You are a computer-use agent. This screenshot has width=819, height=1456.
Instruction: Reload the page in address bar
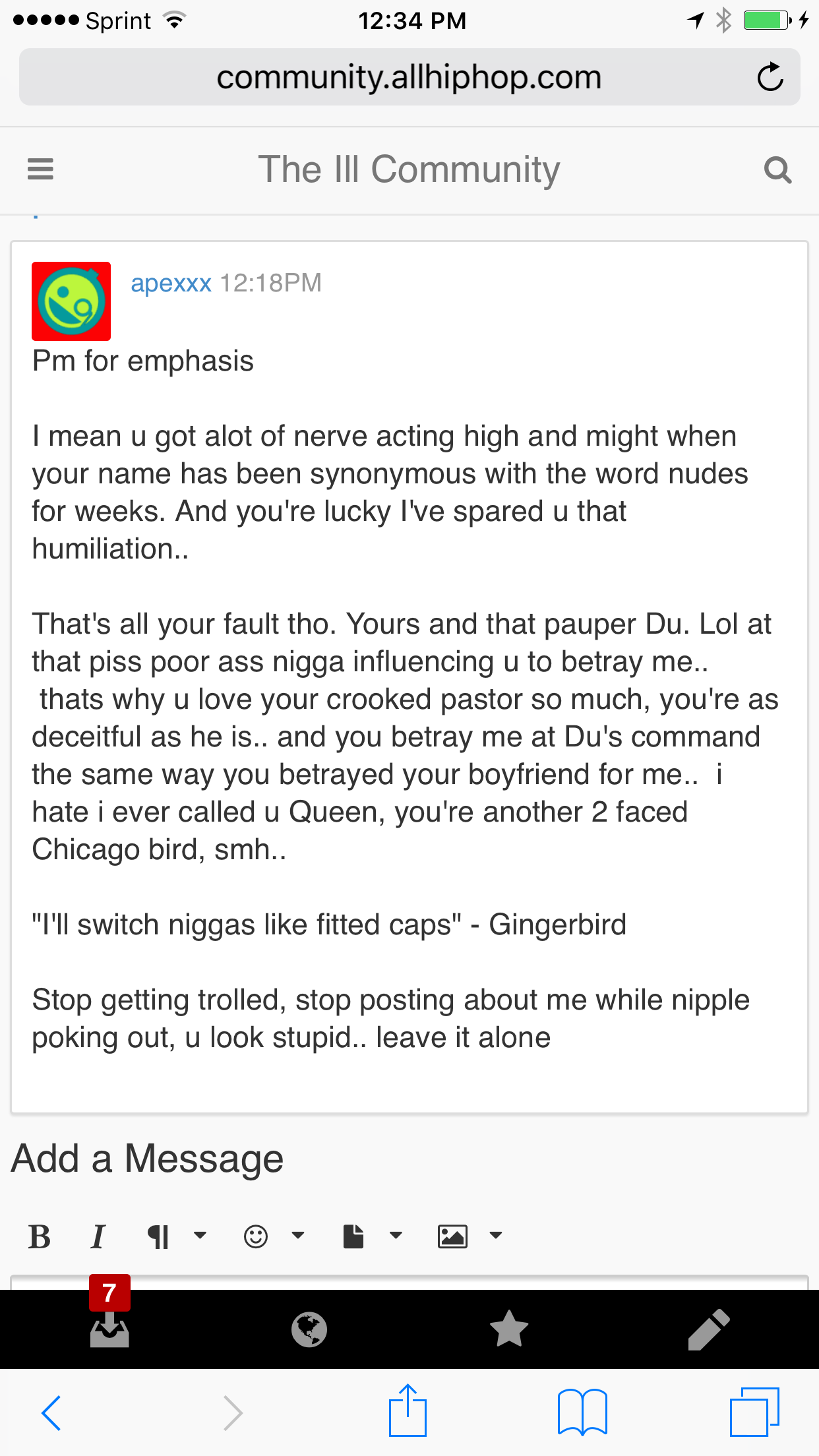tap(770, 77)
